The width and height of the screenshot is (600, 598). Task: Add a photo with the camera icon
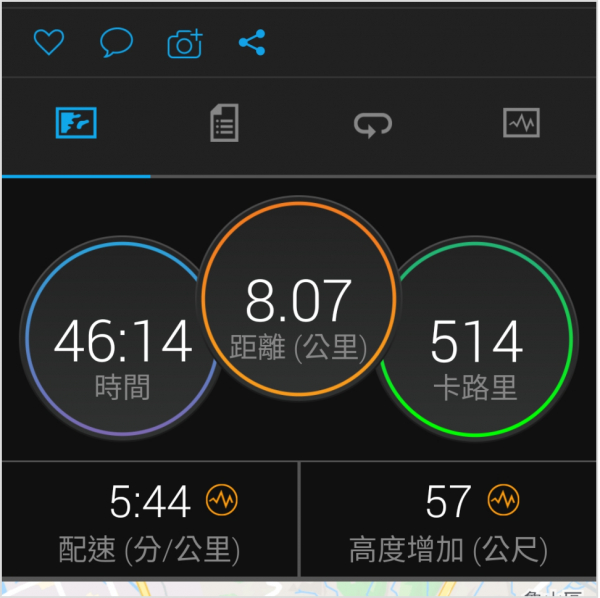[185, 43]
